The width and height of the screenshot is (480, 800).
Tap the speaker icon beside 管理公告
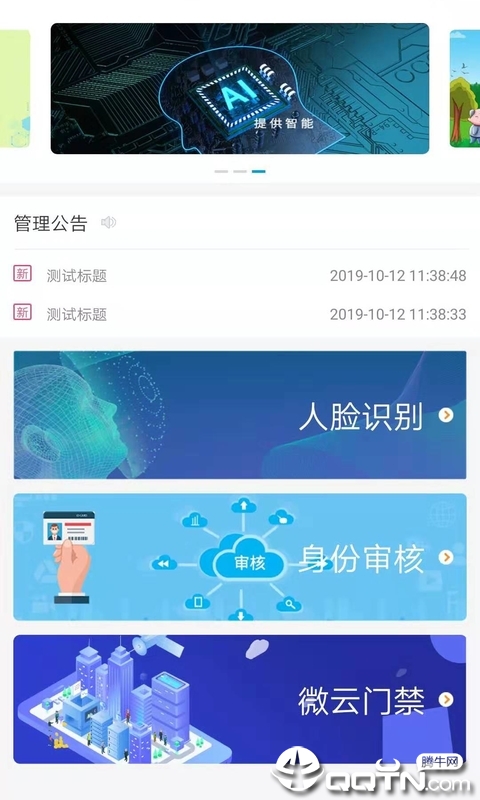point(108,222)
